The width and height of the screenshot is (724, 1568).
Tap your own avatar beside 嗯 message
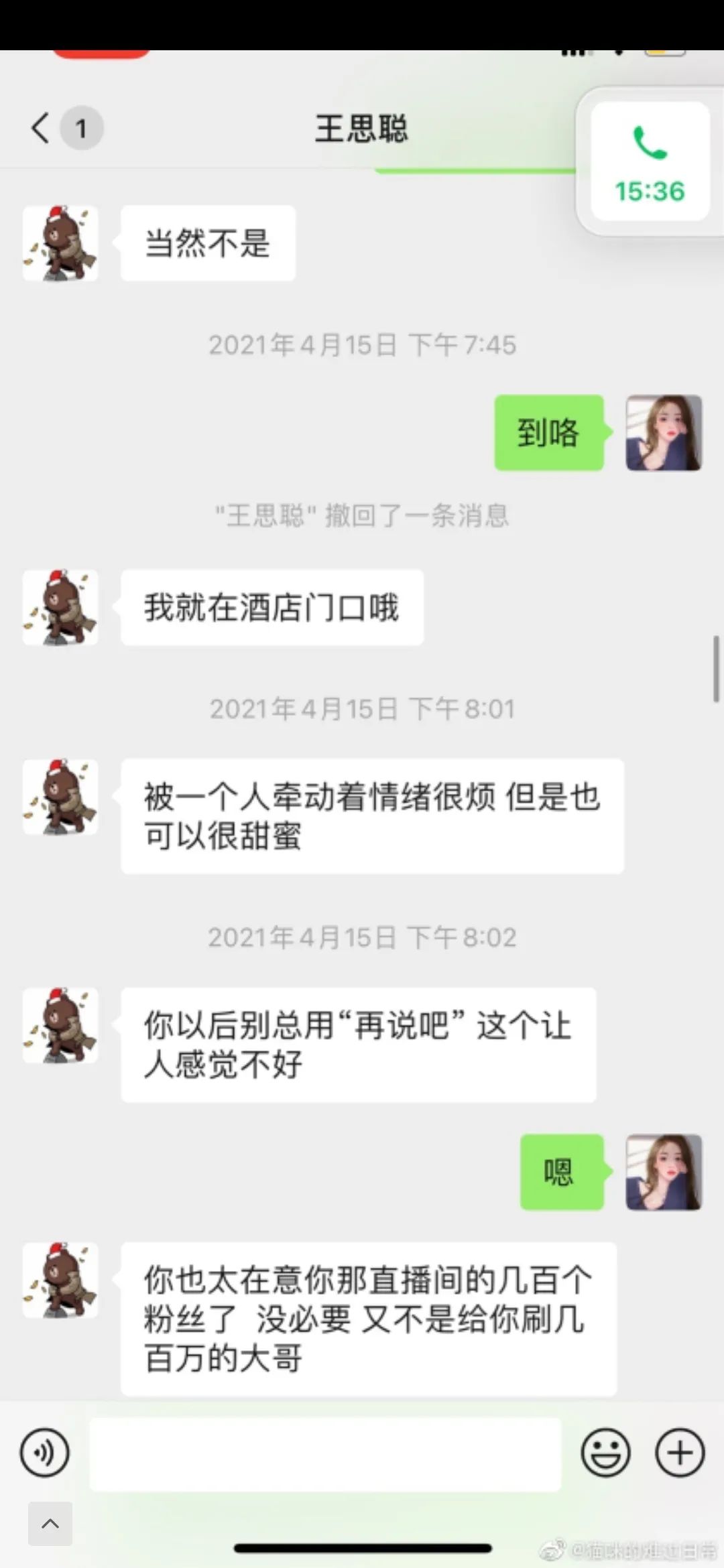coord(664,1172)
